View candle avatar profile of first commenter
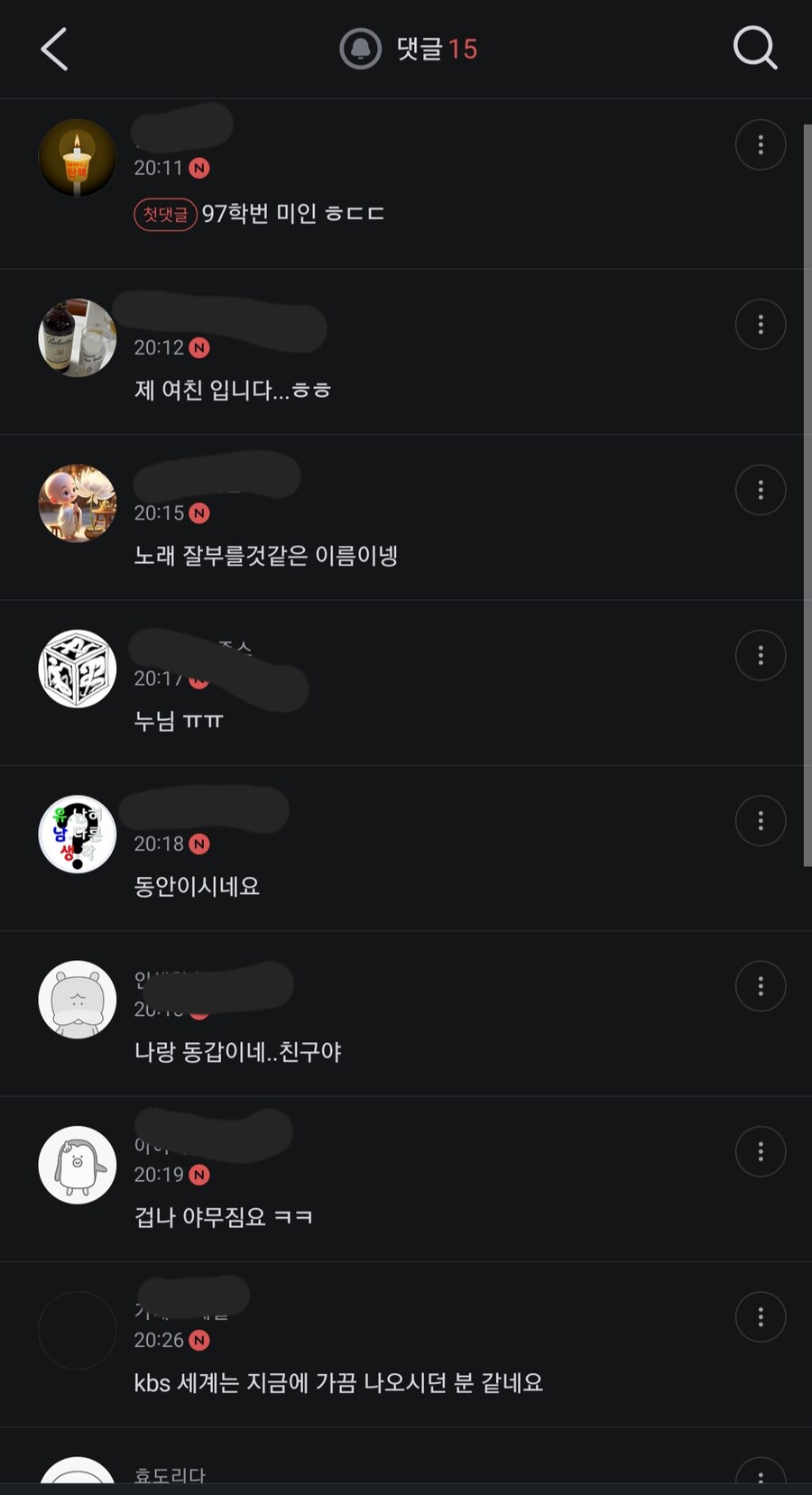812x1495 pixels. 78,158
